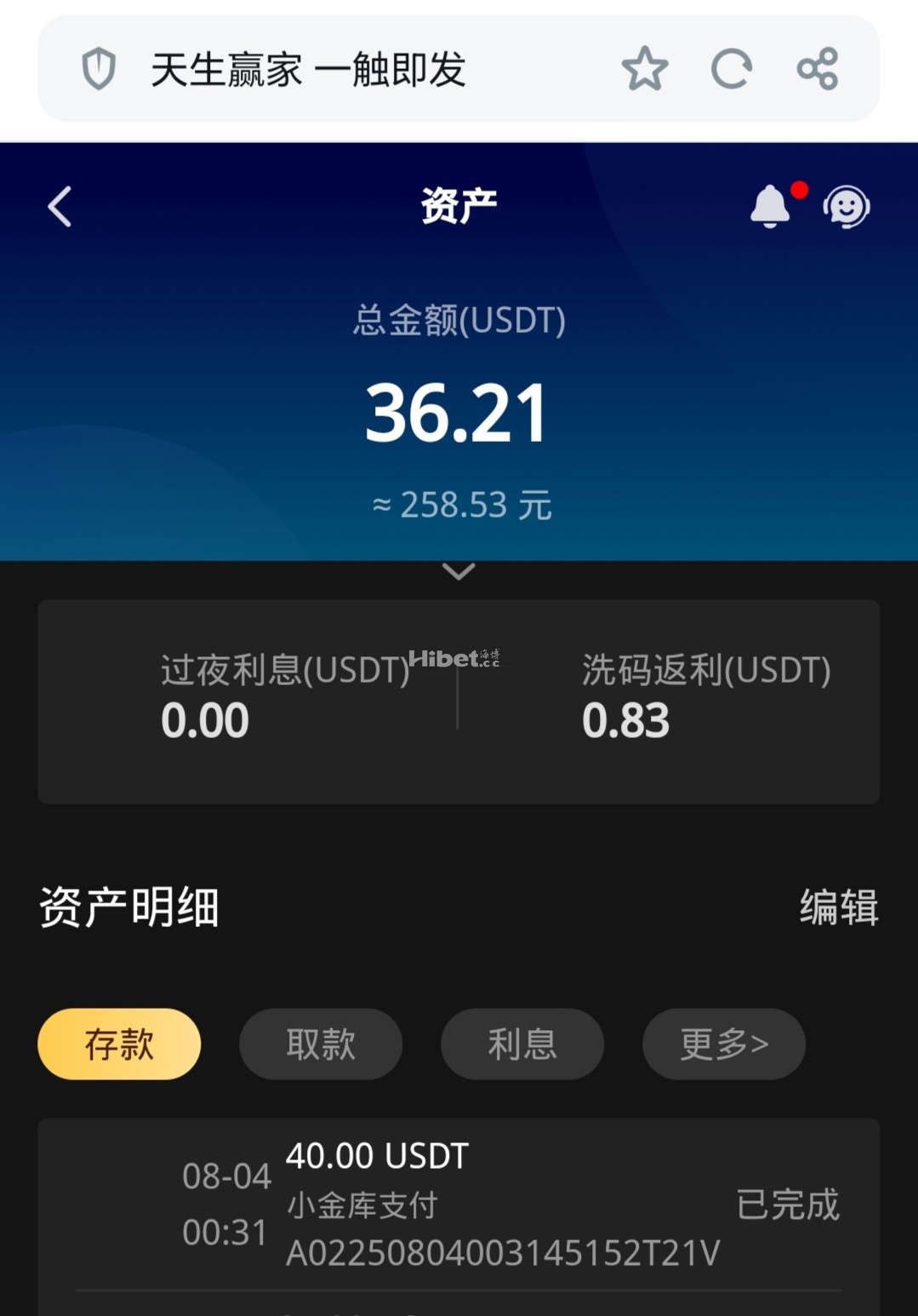Reload the page
This screenshot has height=1316, width=918.
(731, 69)
